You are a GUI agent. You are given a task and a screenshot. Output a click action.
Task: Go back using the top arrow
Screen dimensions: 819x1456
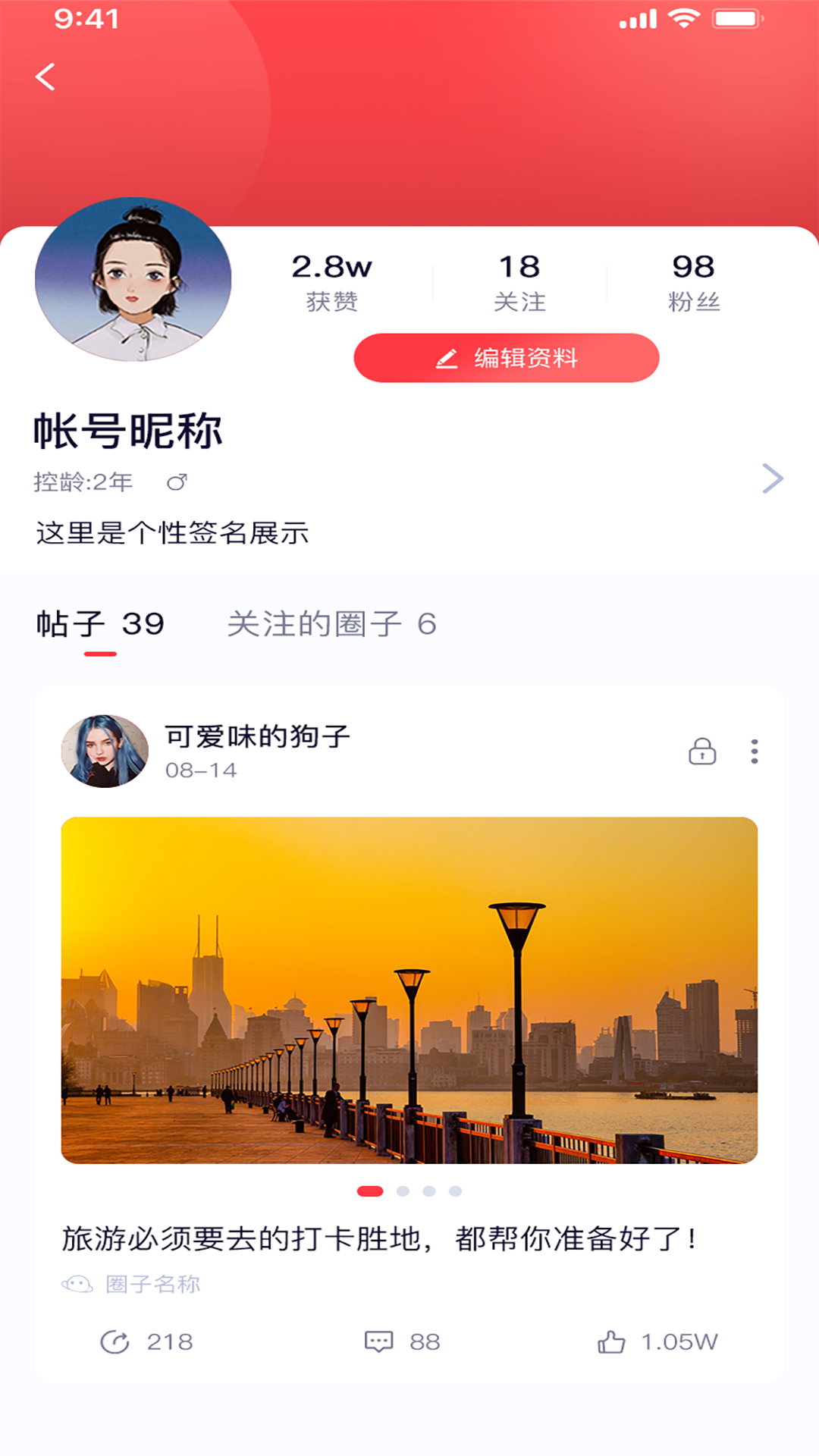click(x=45, y=77)
